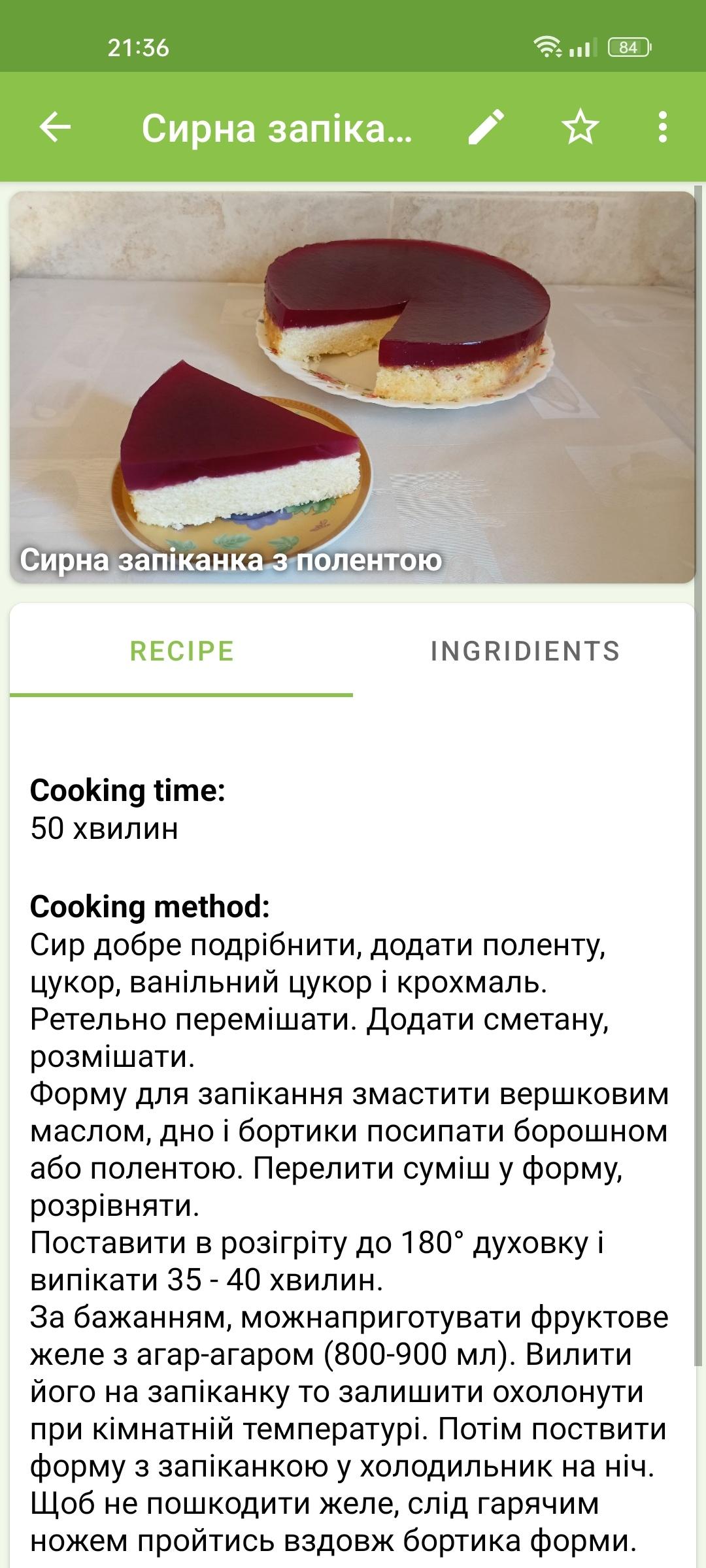The width and height of the screenshot is (706, 1568).
Task: Mark recipe as favorite with the star
Action: tap(580, 127)
